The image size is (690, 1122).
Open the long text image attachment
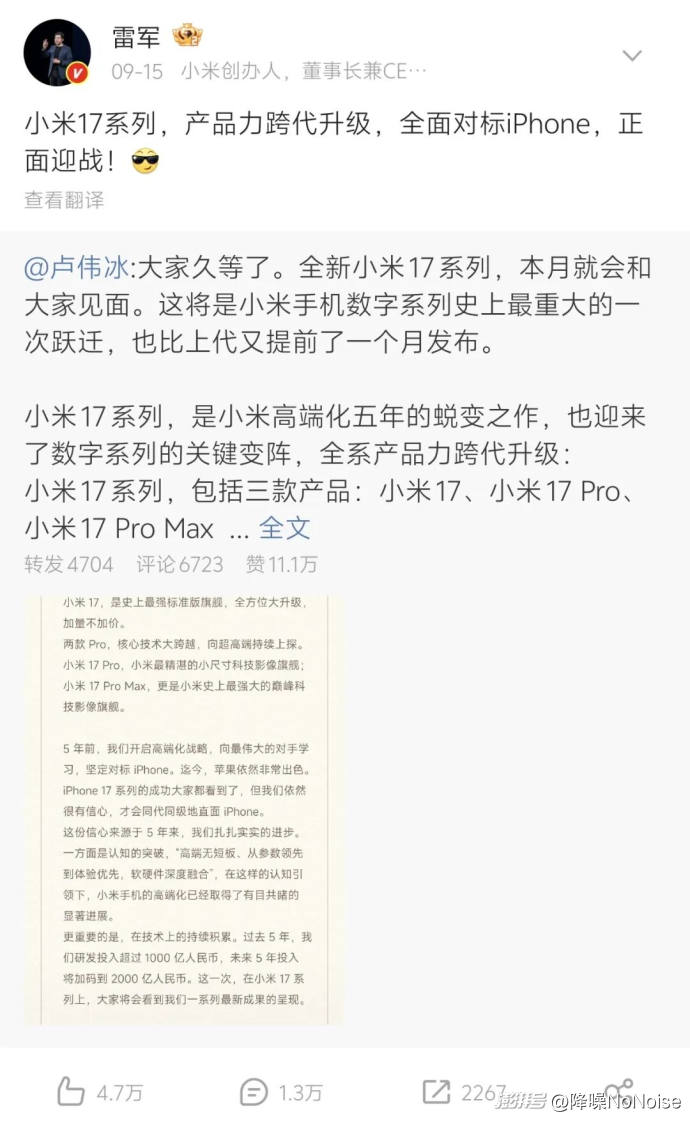(x=183, y=809)
